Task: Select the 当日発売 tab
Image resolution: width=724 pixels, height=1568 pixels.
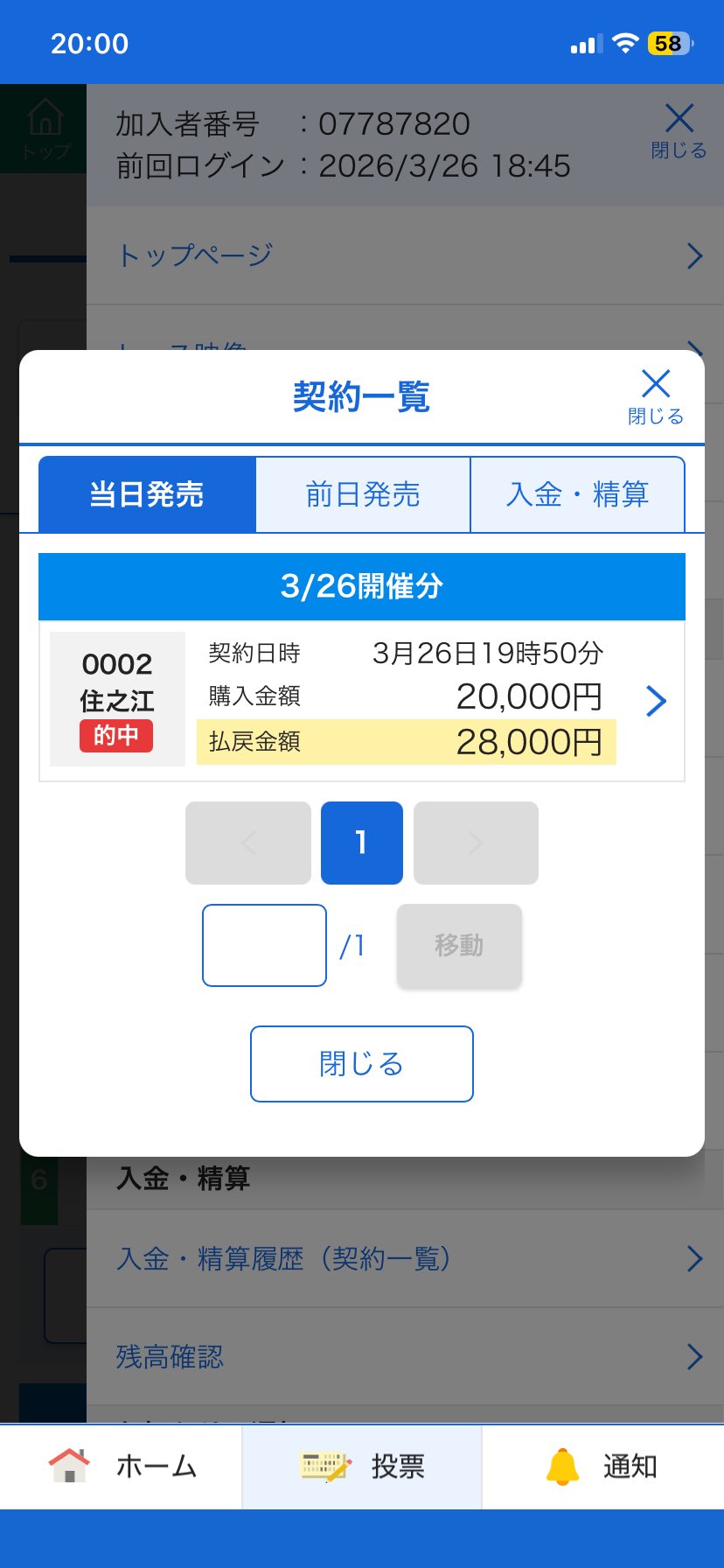Action: click(x=147, y=494)
